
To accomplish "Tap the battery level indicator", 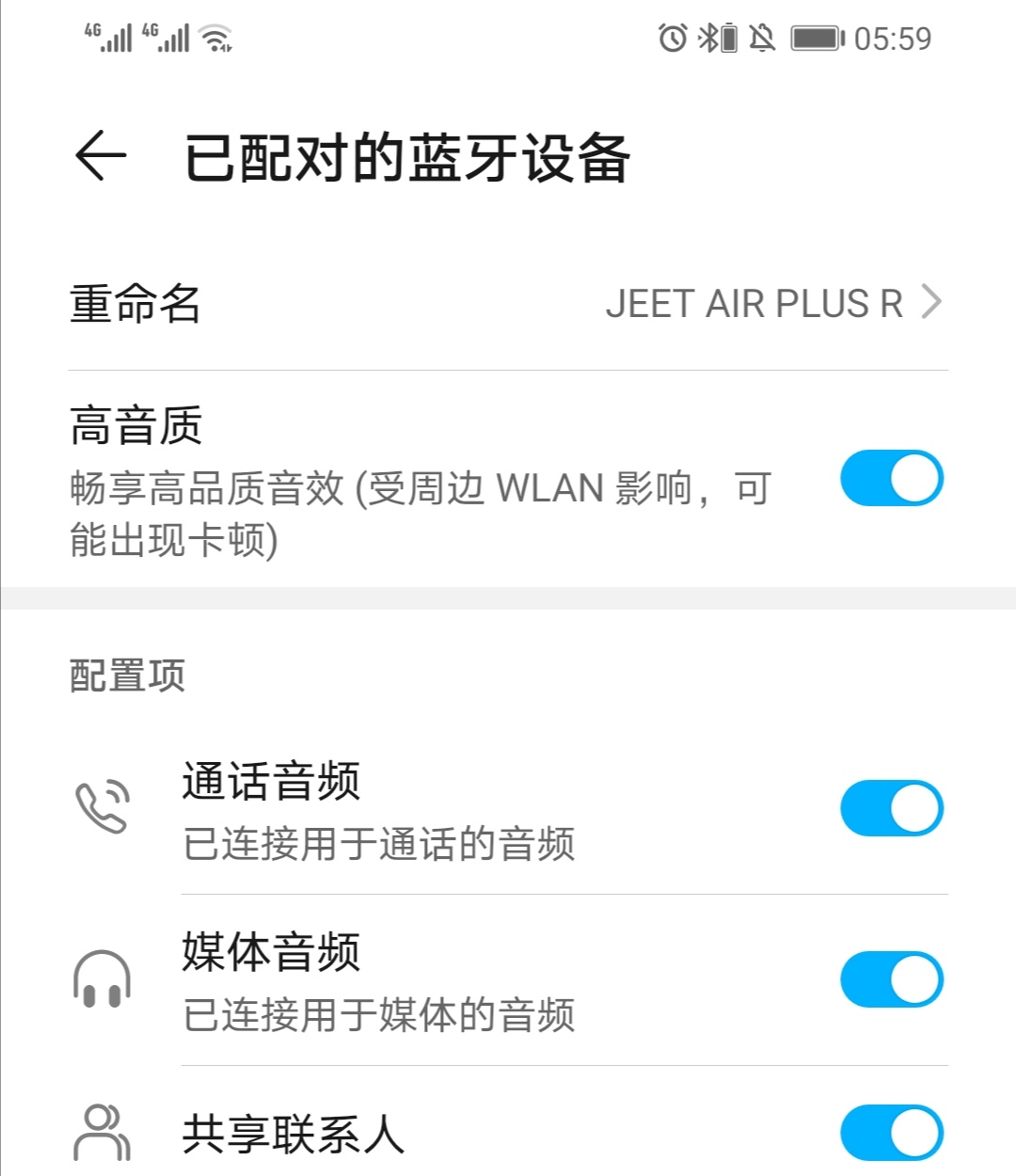I will pyautogui.click(x=815, y=38).
